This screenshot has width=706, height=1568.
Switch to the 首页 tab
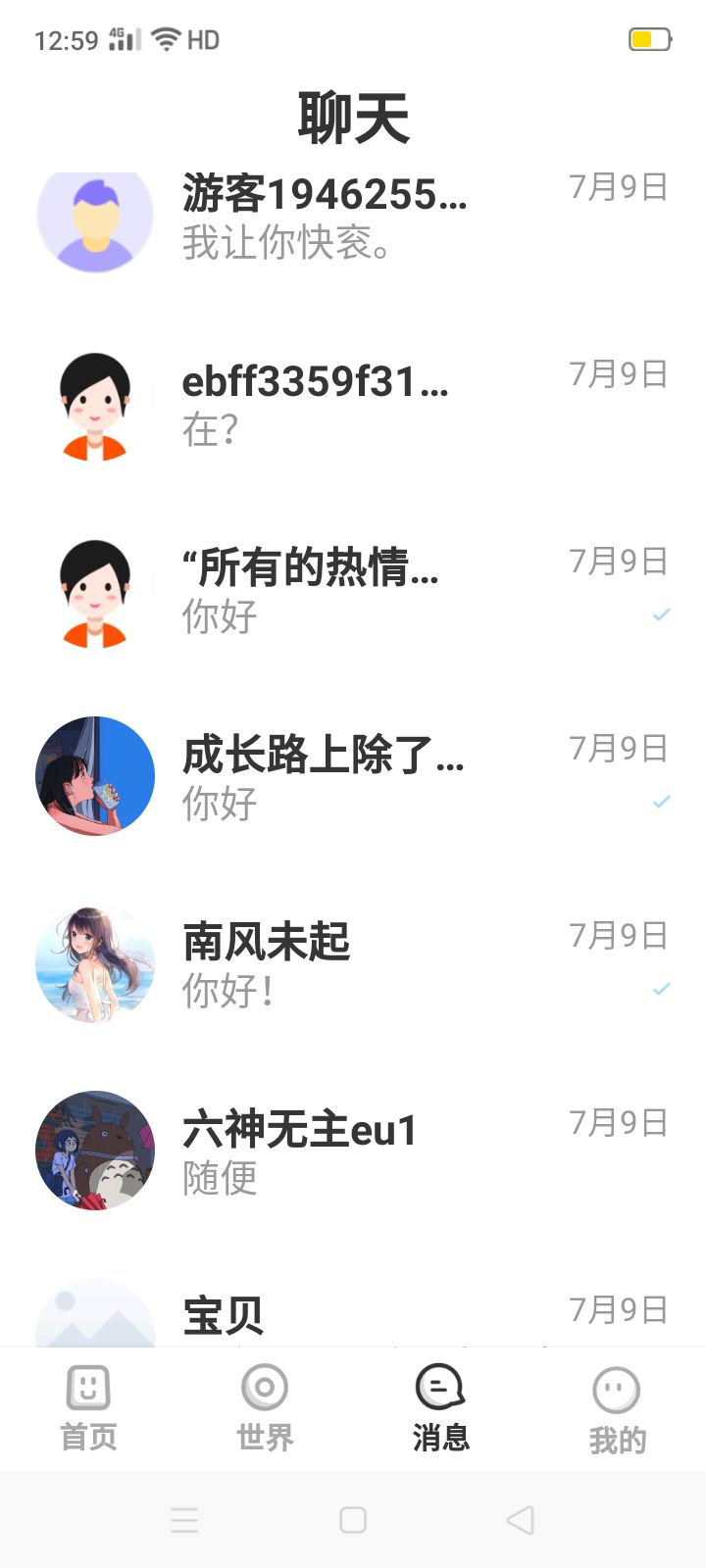(88, 1409)
